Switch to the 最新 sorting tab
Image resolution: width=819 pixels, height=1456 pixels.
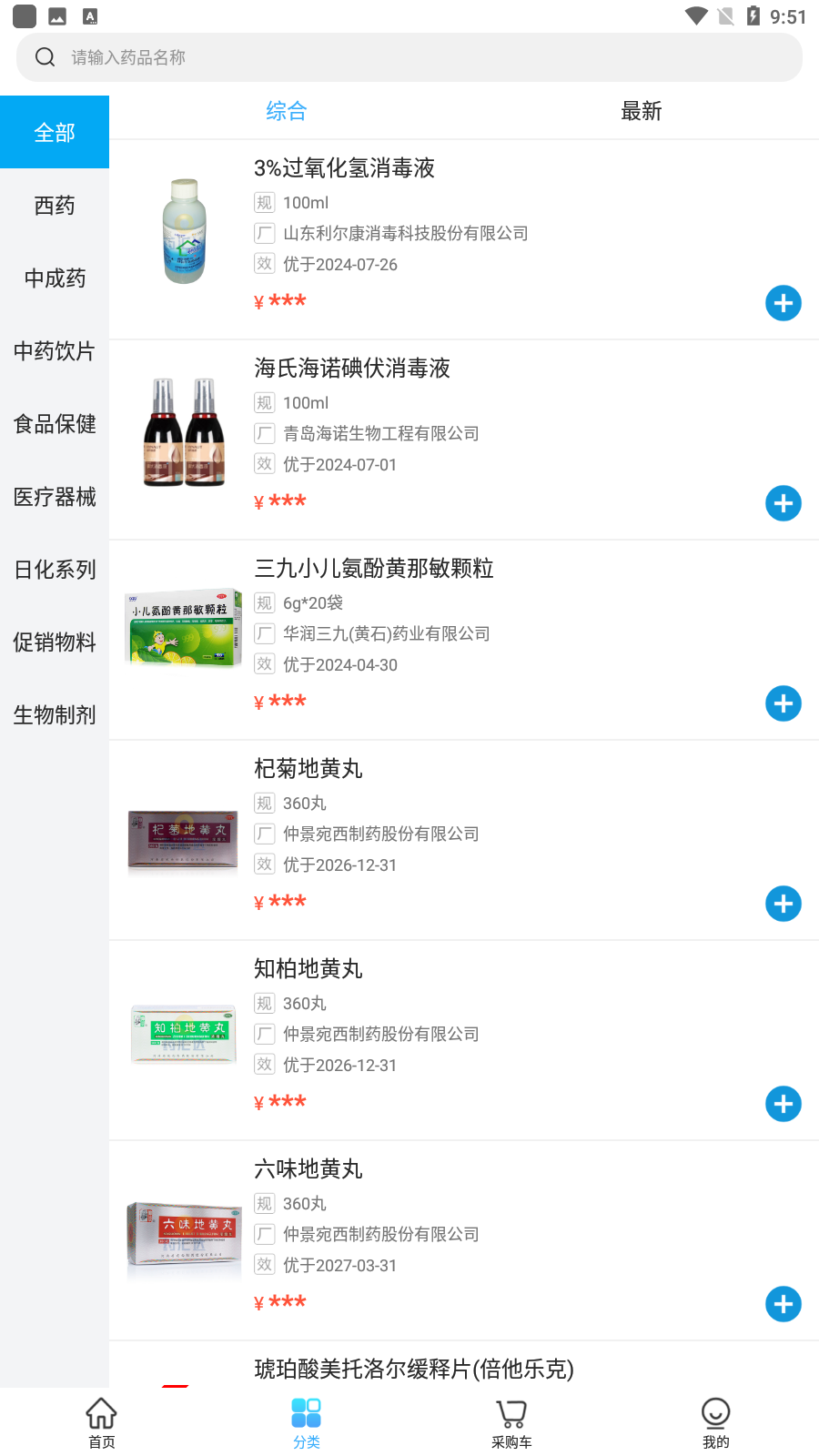pyautogui.click(x=642, y=110)
